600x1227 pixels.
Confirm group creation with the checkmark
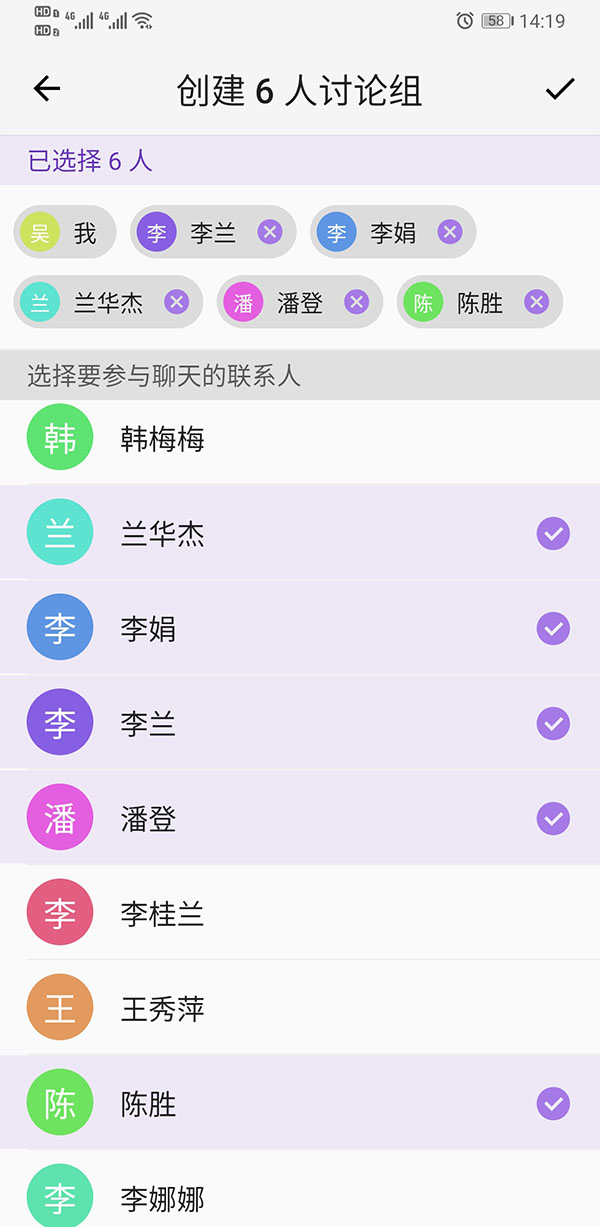point(560,89)
